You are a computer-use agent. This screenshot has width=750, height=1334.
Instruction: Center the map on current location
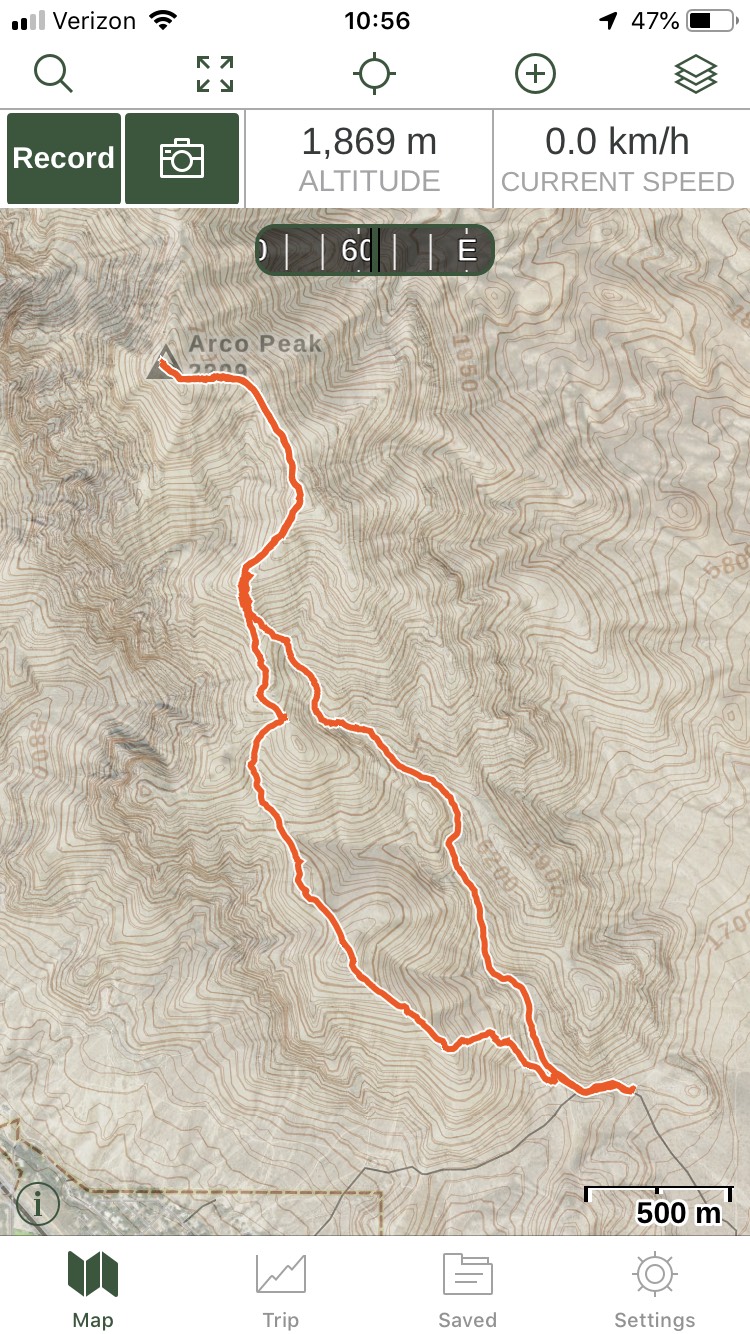[x=375, y=74]
